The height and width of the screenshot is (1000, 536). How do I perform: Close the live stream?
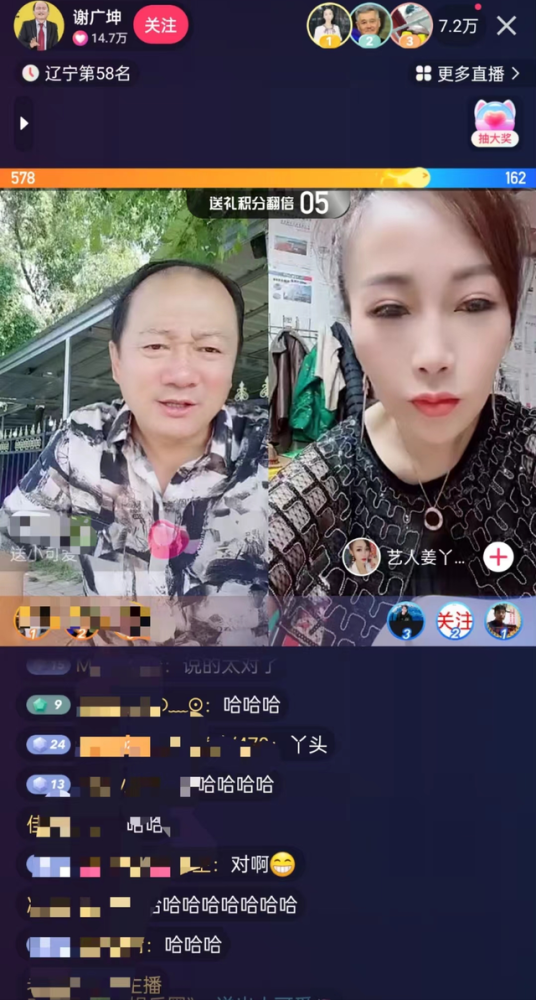[x=507, y=26]
